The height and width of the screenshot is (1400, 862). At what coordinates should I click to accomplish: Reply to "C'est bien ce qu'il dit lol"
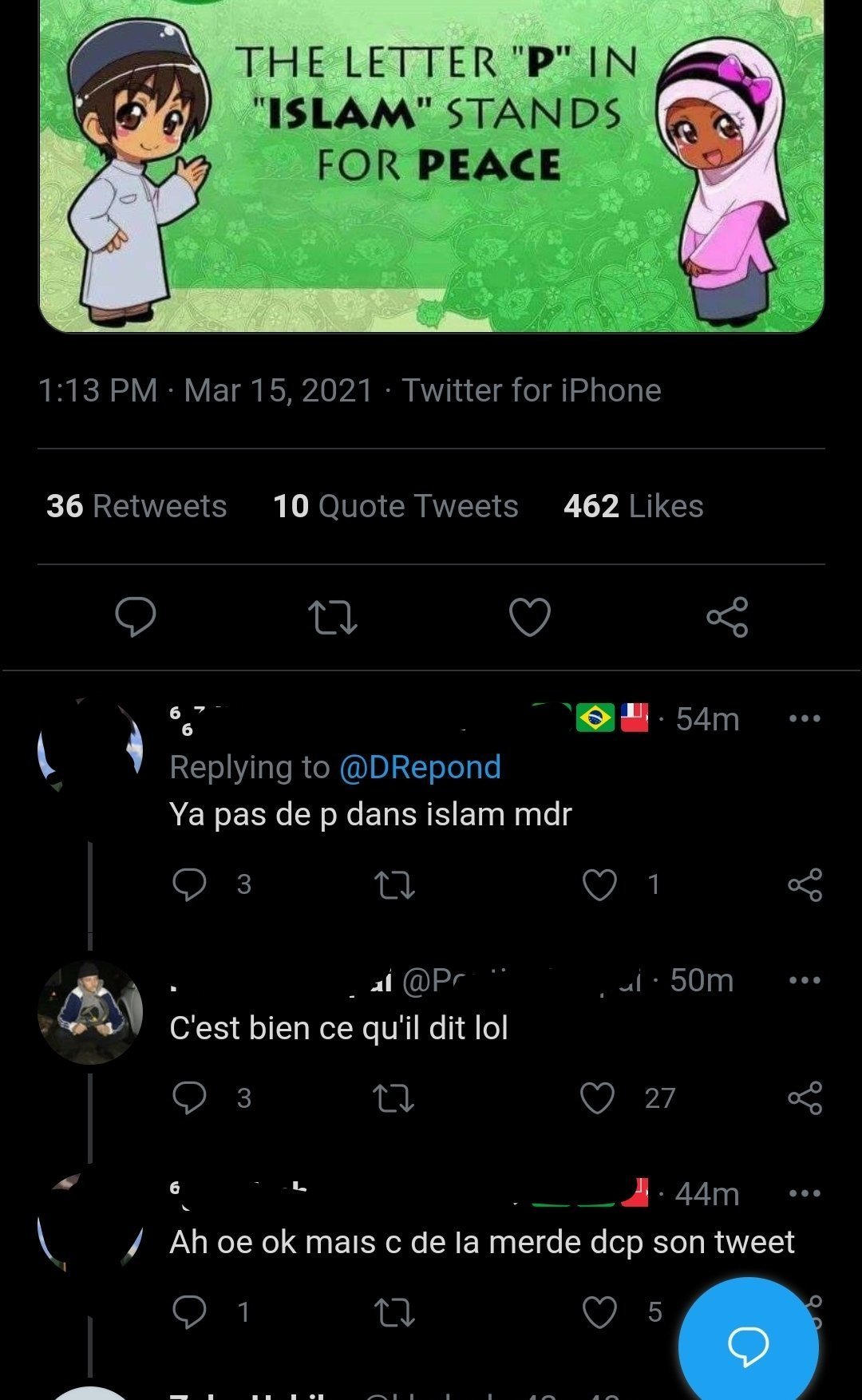pyautogui.click(x=189, y=1097)
